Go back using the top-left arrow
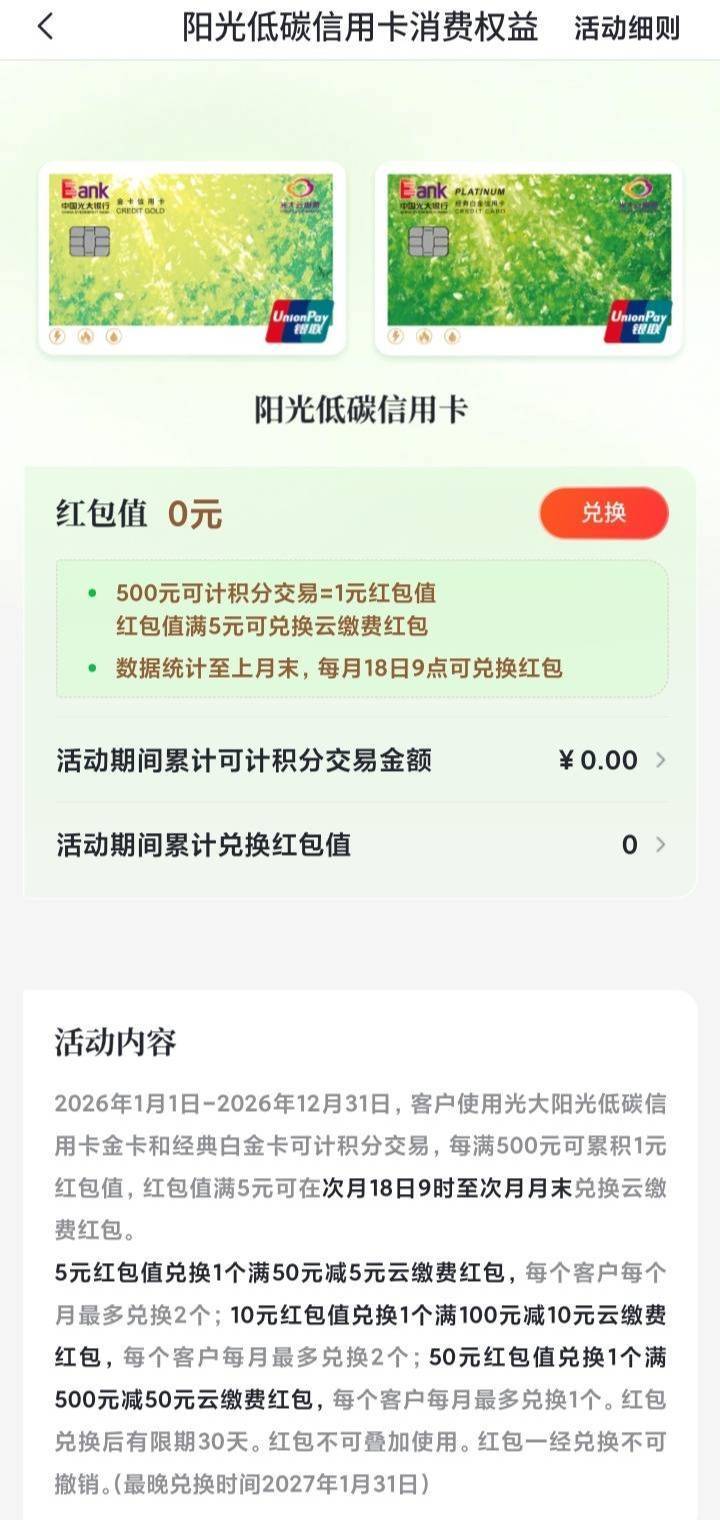The height and width of the screenshot is (1520, 720). pyautogui.click(x=44, y=27)
